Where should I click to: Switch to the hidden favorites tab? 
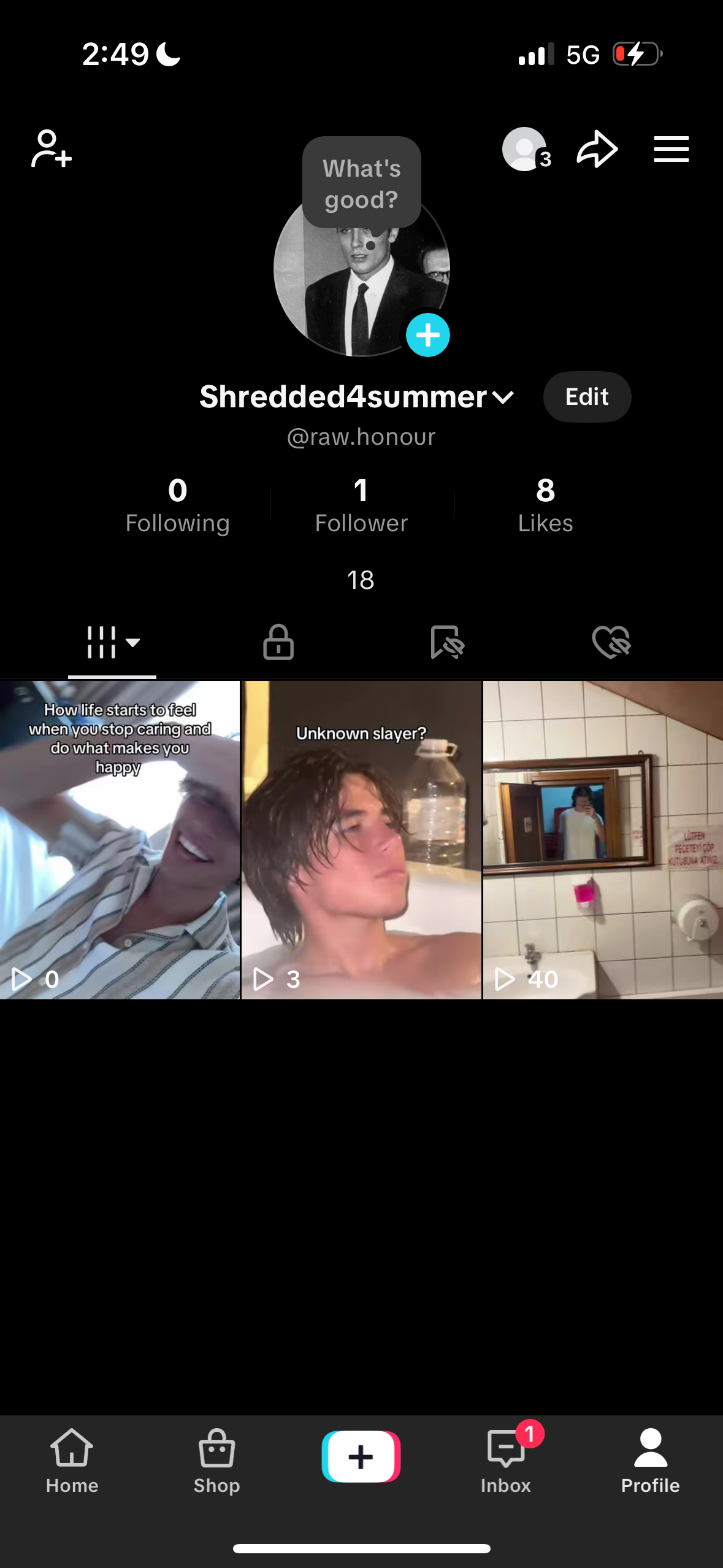(446, 642)
